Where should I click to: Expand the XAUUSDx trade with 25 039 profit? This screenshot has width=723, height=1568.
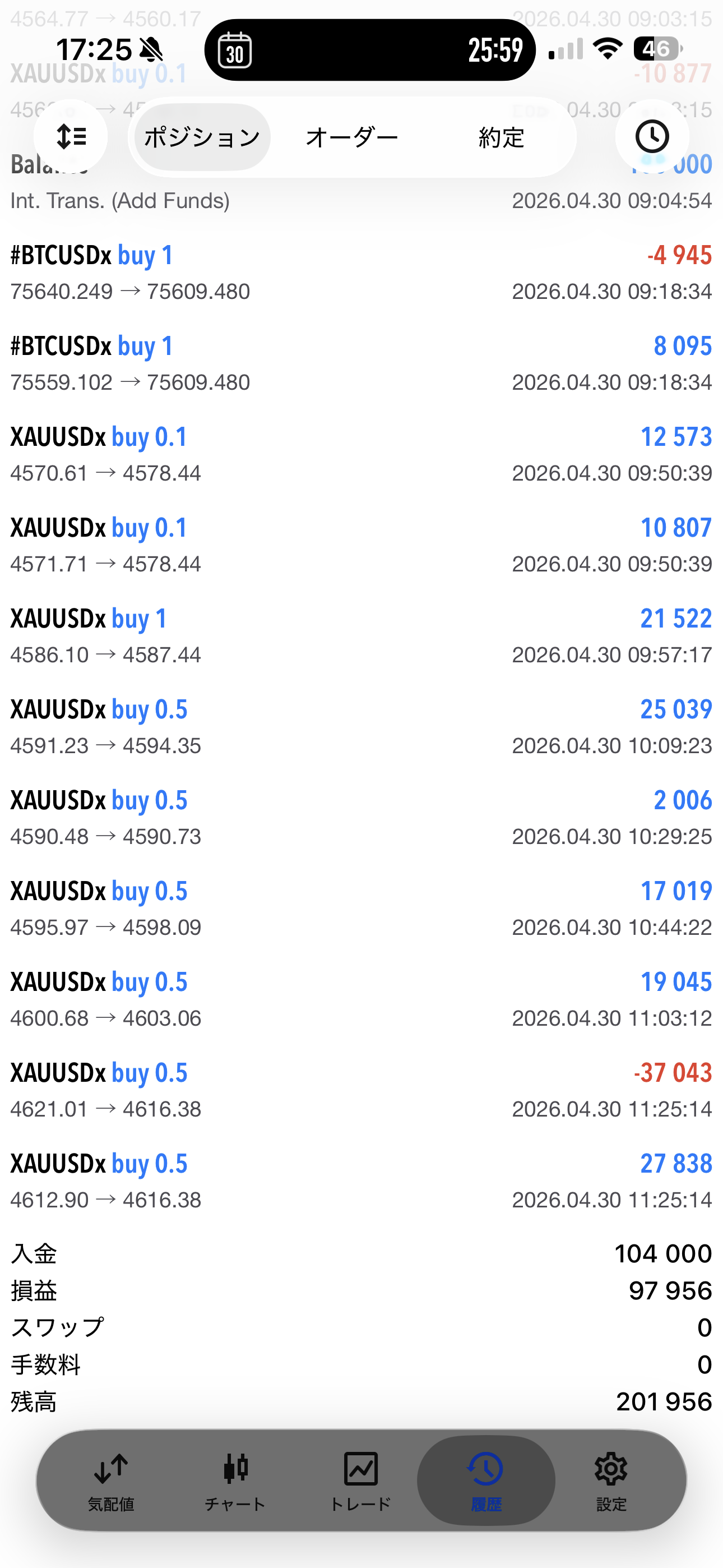pos(361,727)
